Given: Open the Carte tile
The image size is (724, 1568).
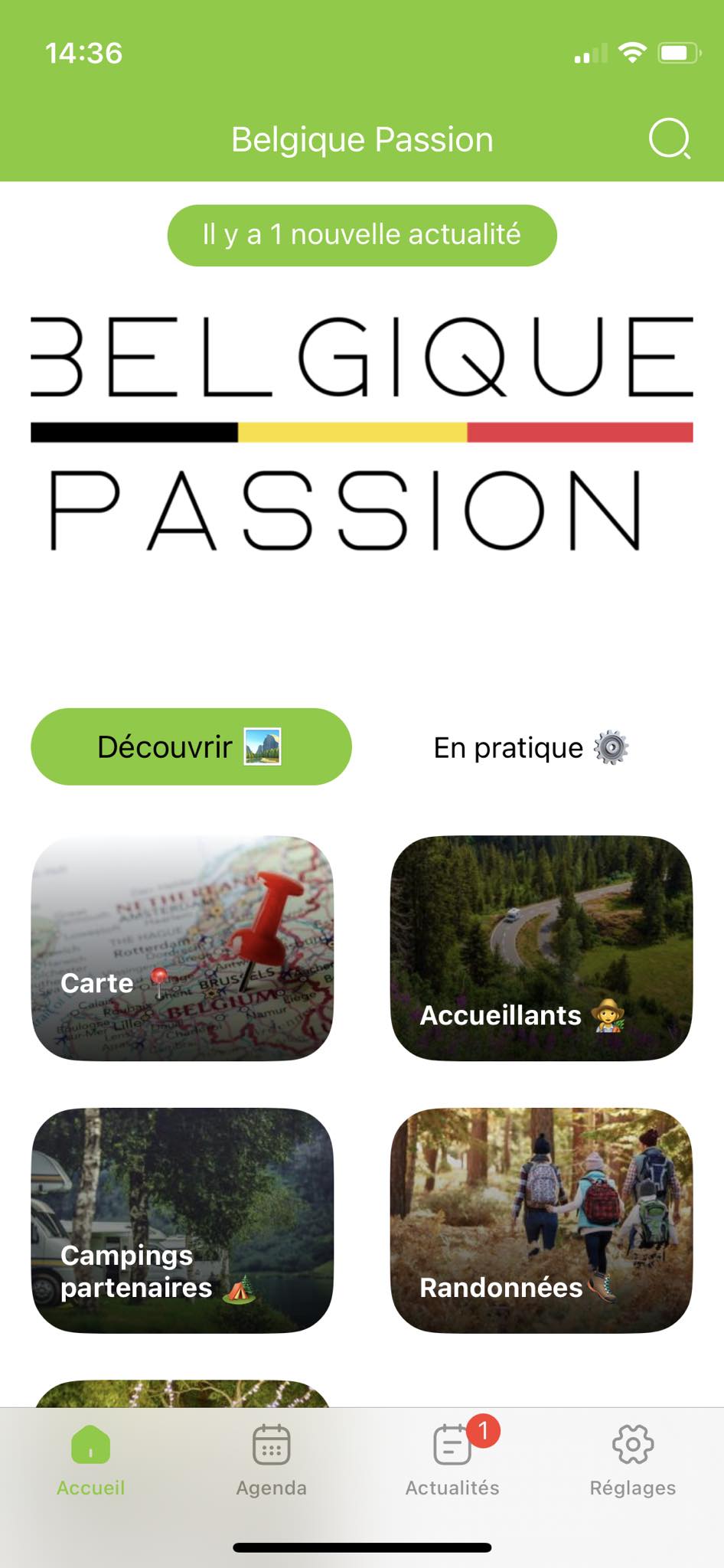Looking at the screenshot, I should pos(182,948).
